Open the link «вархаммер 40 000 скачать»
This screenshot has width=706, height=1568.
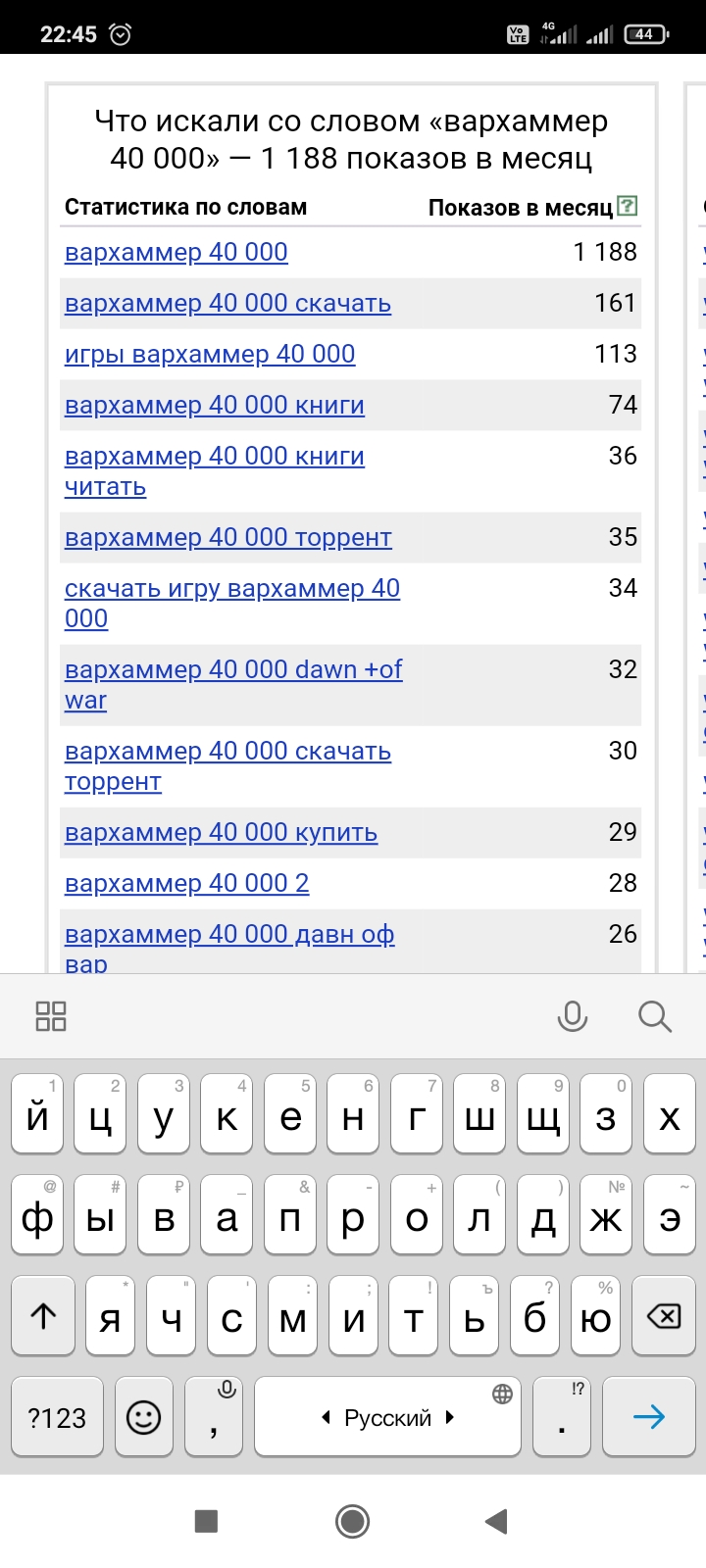coord(227,304)
